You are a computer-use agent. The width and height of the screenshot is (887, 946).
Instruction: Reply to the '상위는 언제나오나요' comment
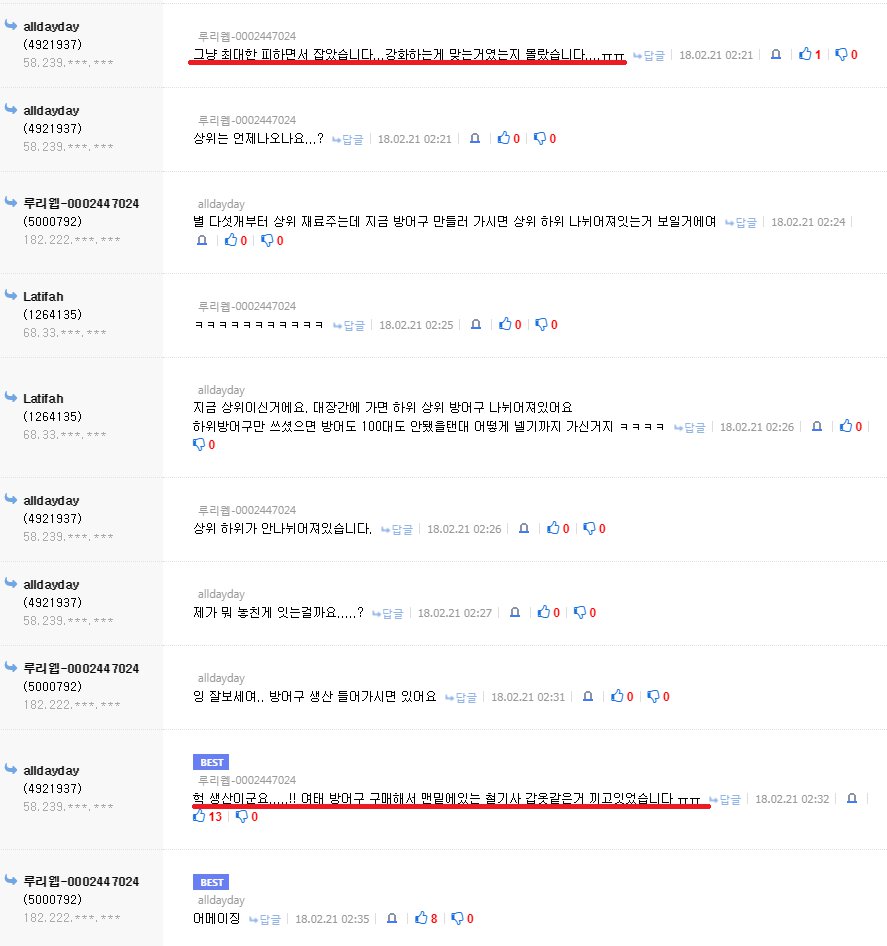pos(349,139)
